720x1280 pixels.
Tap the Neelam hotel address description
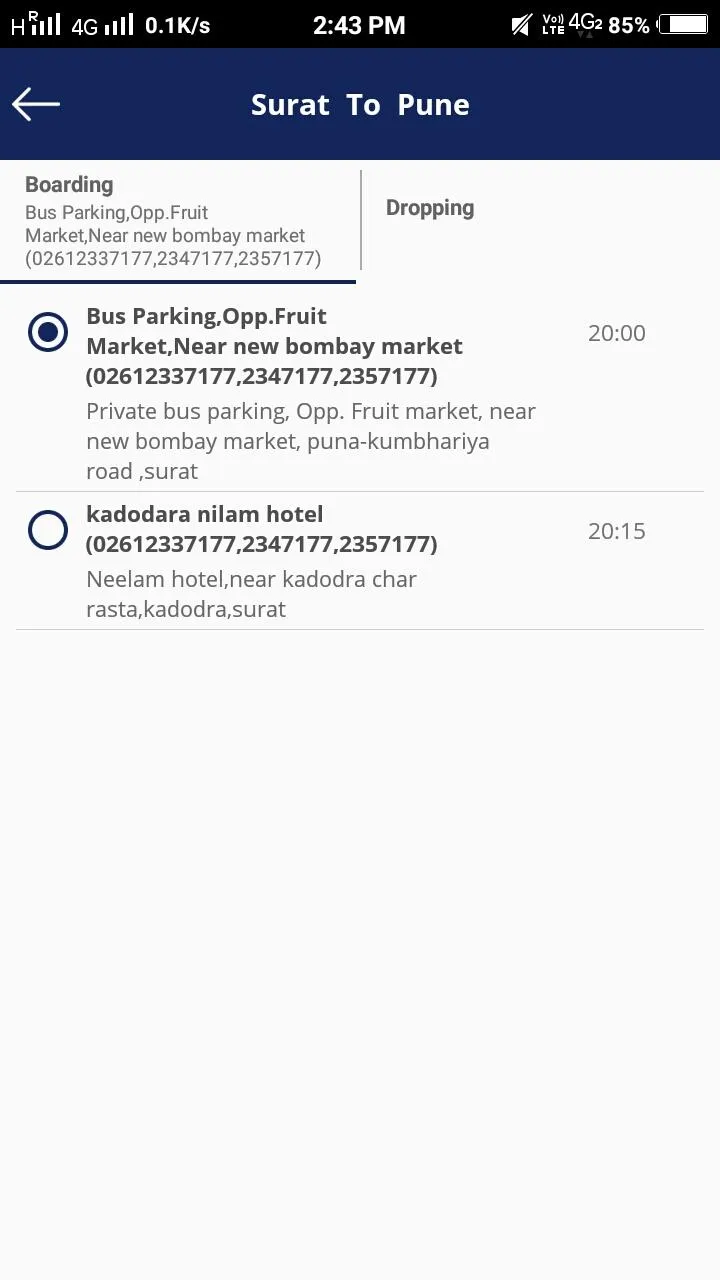(x=252, y=593)
